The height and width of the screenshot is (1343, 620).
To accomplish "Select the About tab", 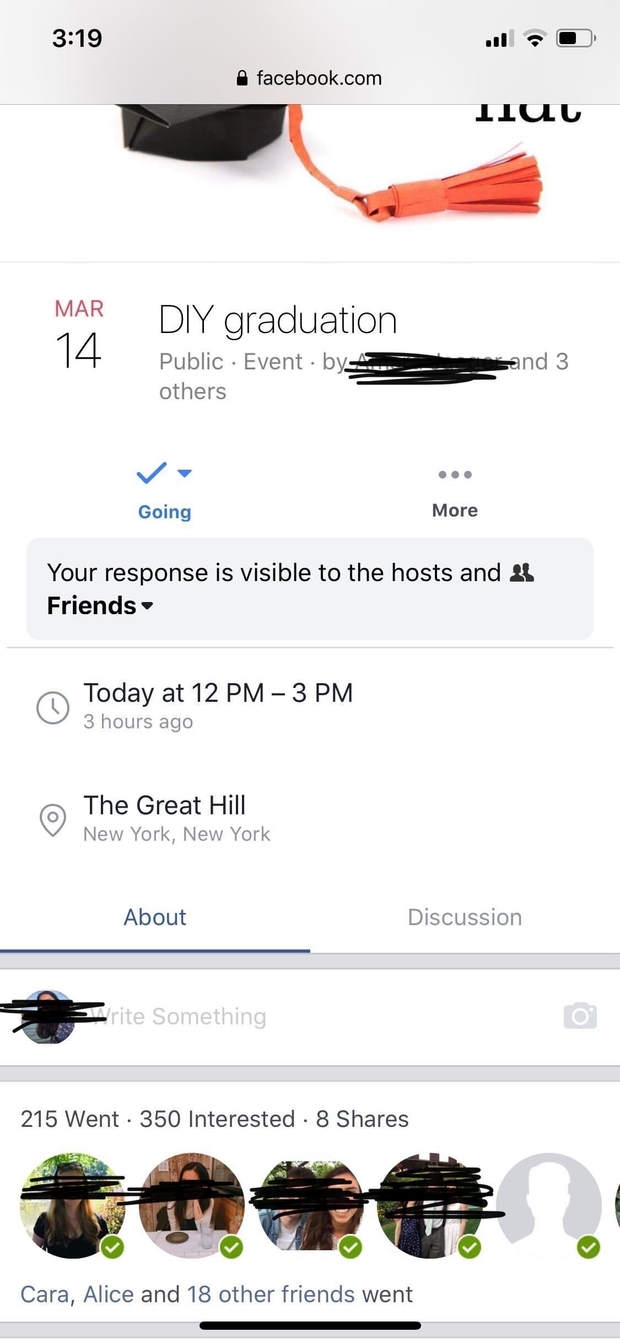I will pyautogui.click(x=155, y=917).
